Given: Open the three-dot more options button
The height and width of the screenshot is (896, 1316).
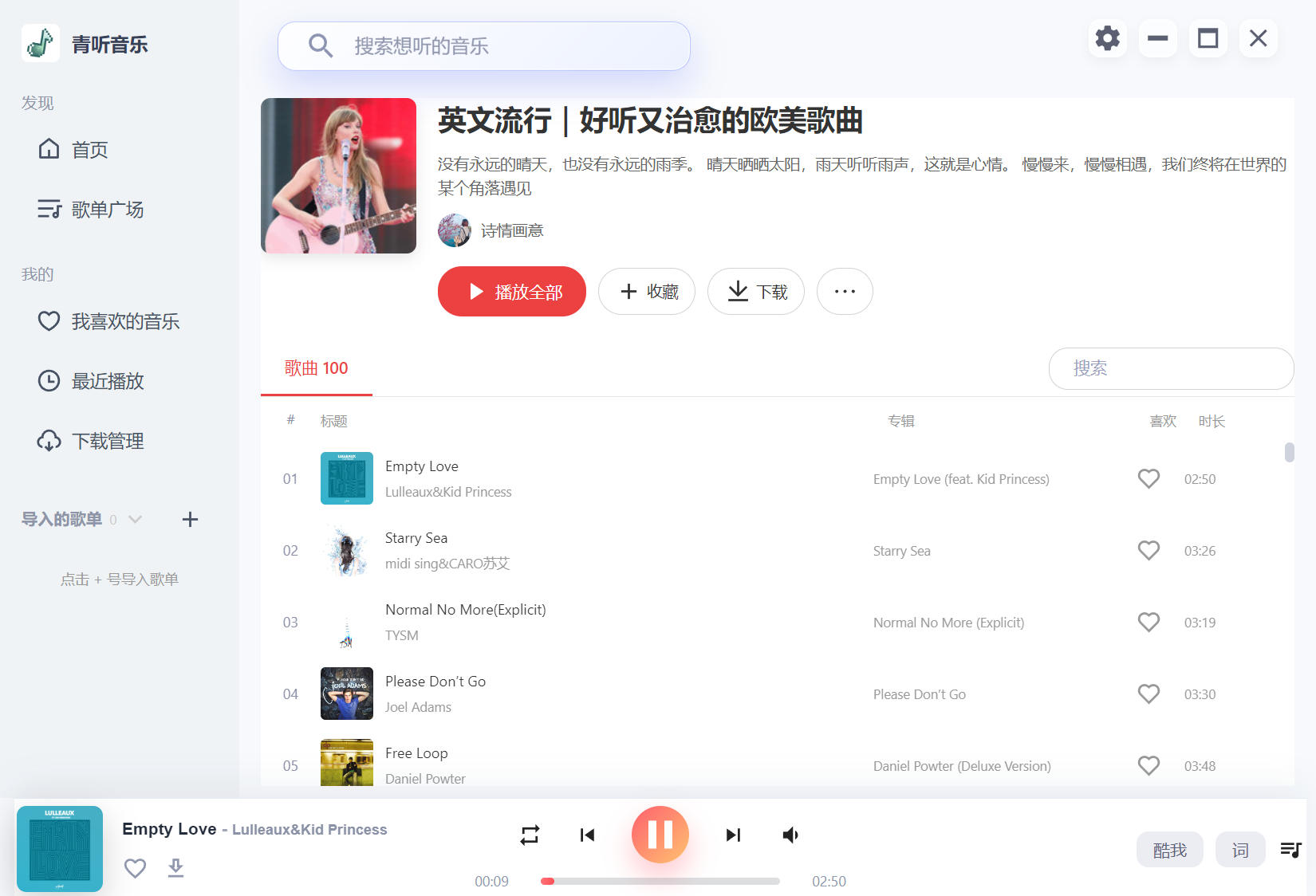Looking at the screenshot, I should 845,292.
